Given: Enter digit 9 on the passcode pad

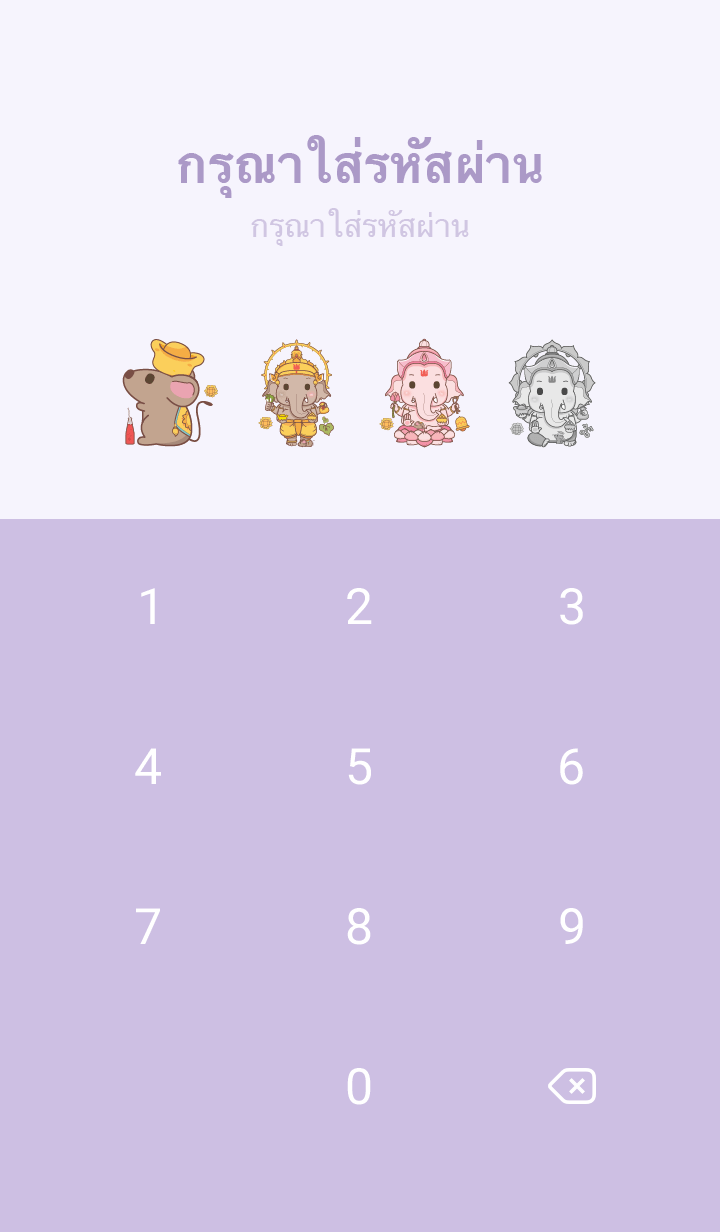Looking at the screenshot, I should pyautogui.click(x=571, y=927).
